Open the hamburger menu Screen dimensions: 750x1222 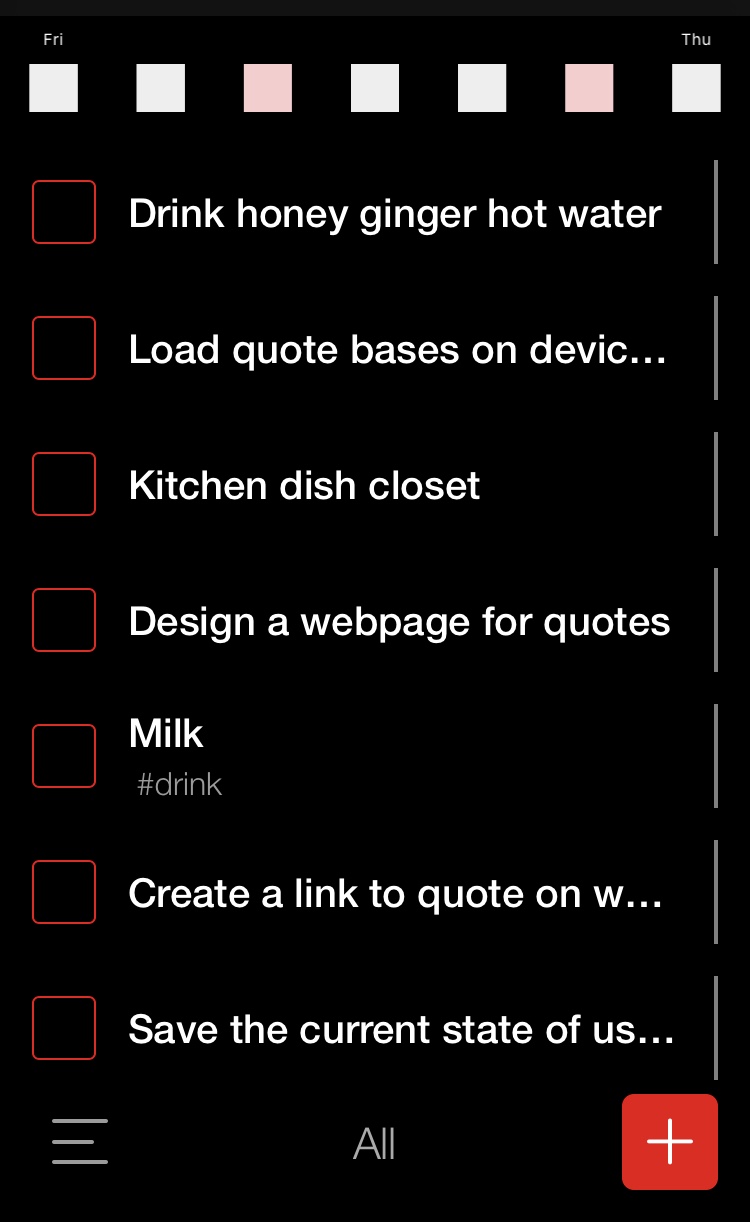click(80, 1142)
